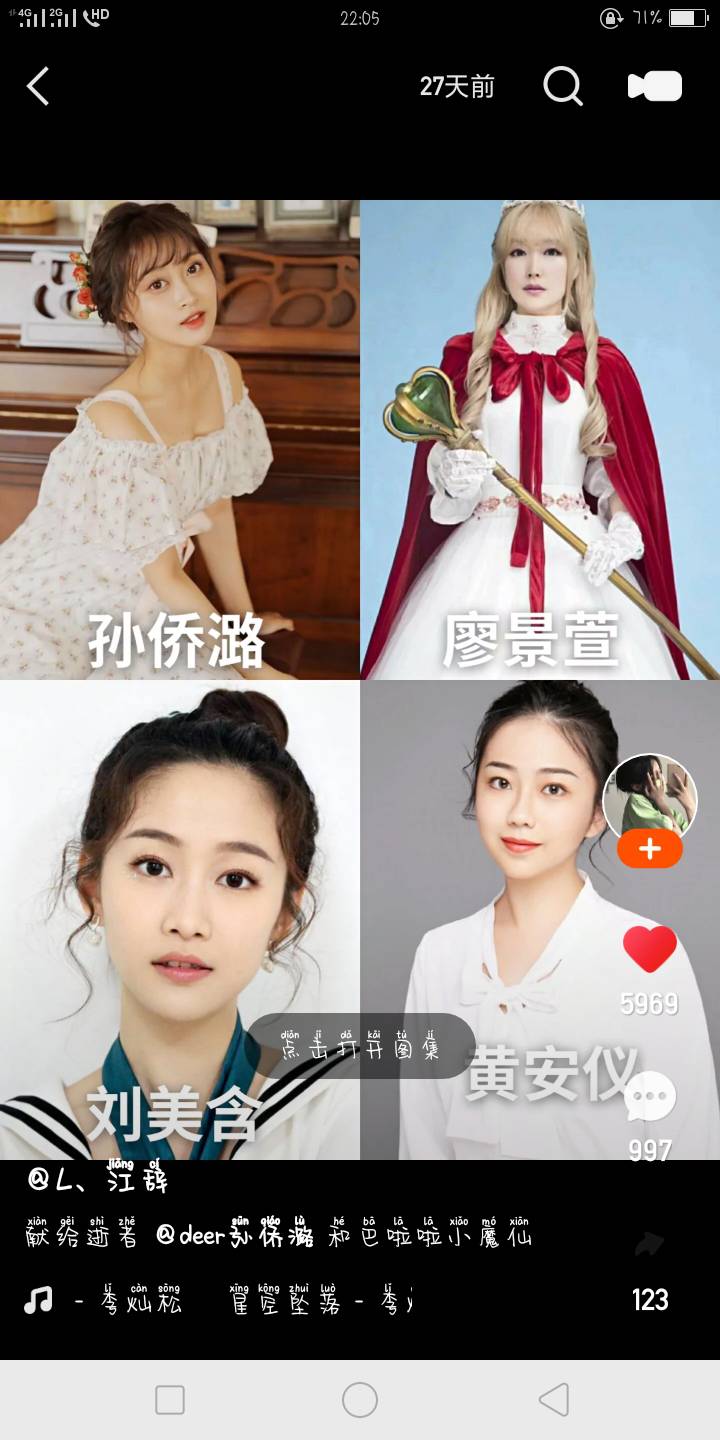The height and width of the screenshot is (1440, 720).
Task: Open the @deer孙侨潞 mention
Action: click(x=236, y=1236)
